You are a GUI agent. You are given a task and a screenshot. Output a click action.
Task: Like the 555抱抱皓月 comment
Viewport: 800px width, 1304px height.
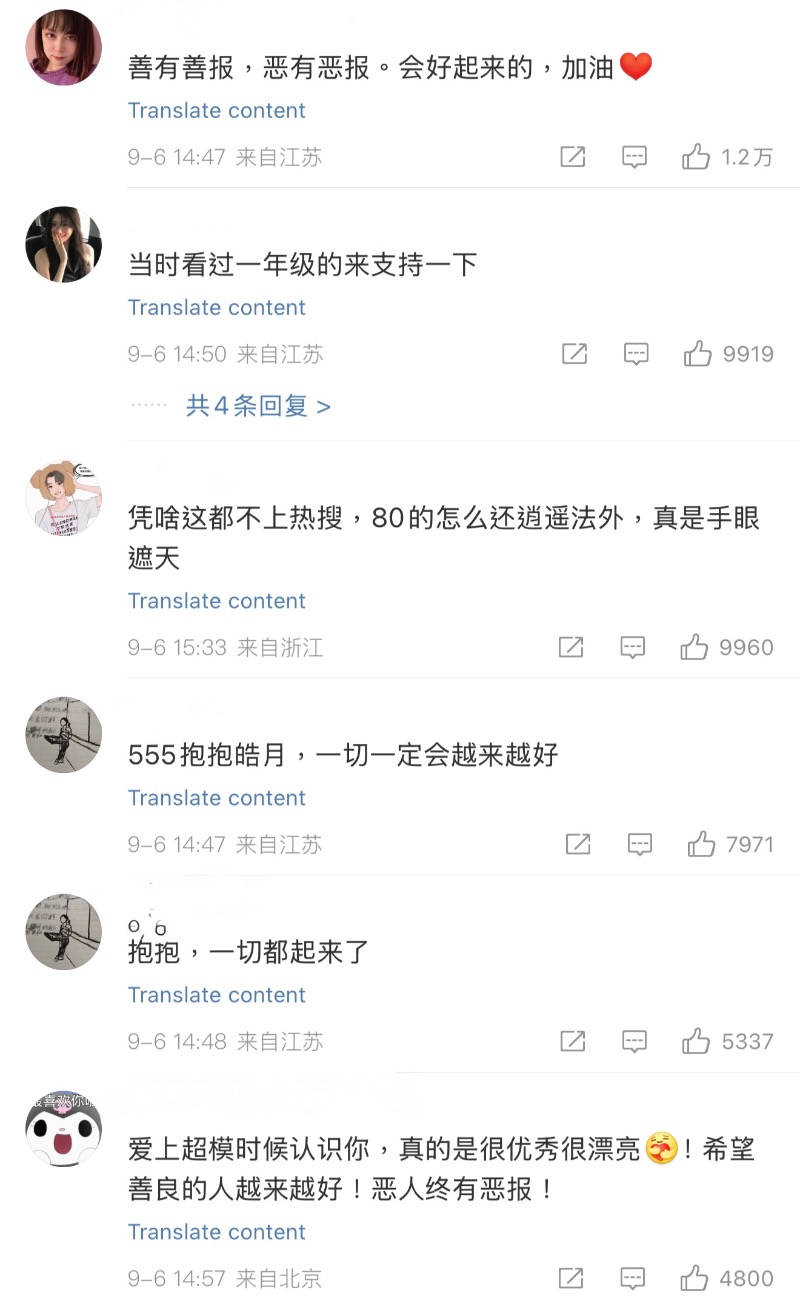(701, 844)
